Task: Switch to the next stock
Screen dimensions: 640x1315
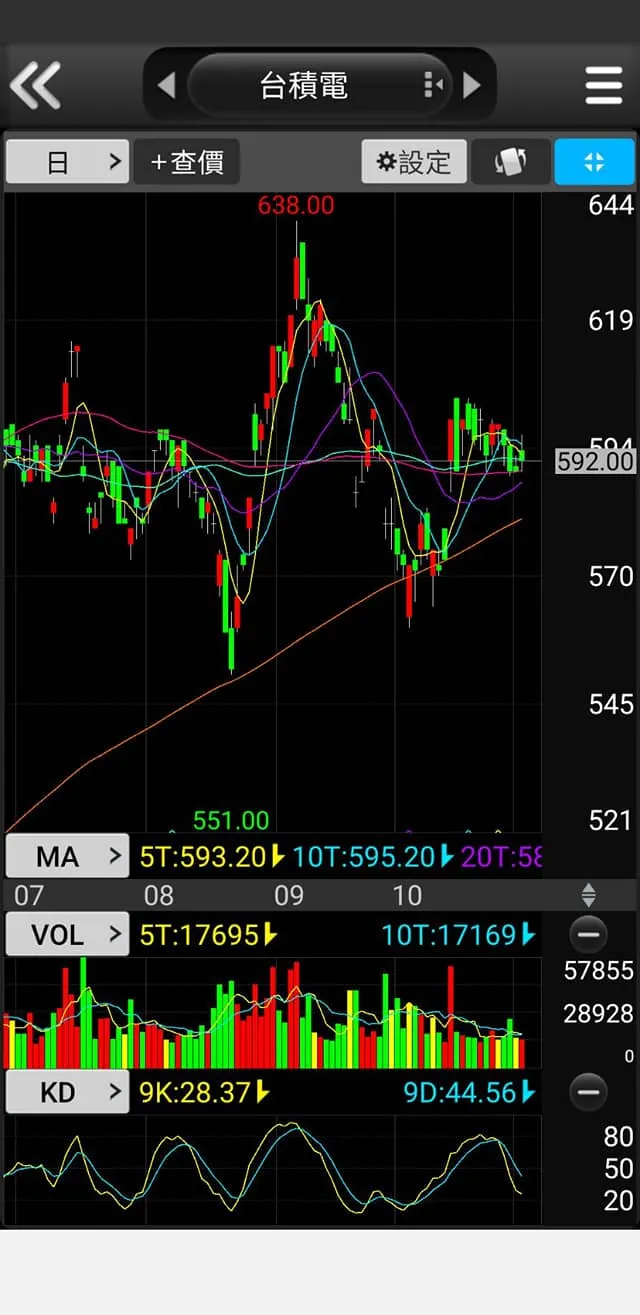Action: tap(472, 86)
